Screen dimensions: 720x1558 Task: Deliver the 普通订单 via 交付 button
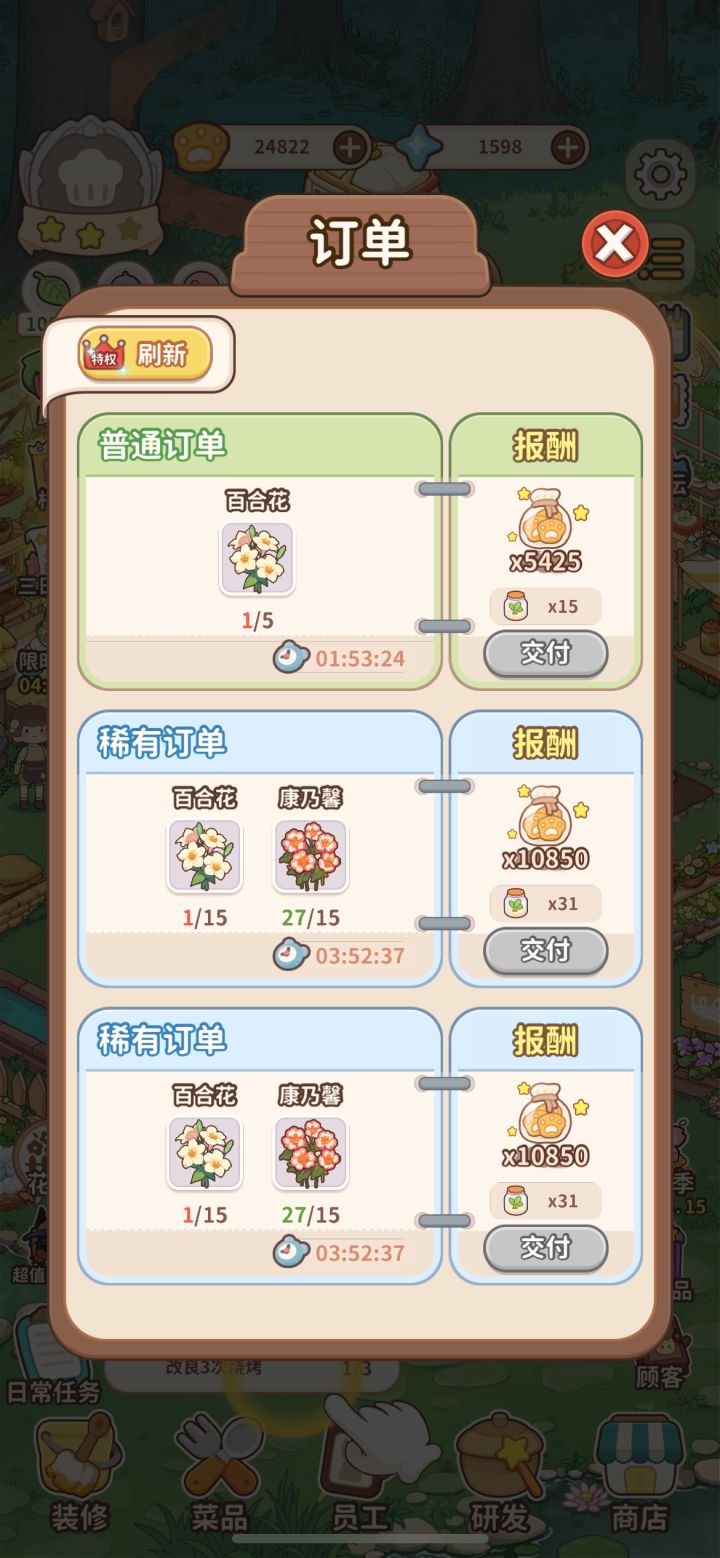pyautogui.click(x=546, y=654)
